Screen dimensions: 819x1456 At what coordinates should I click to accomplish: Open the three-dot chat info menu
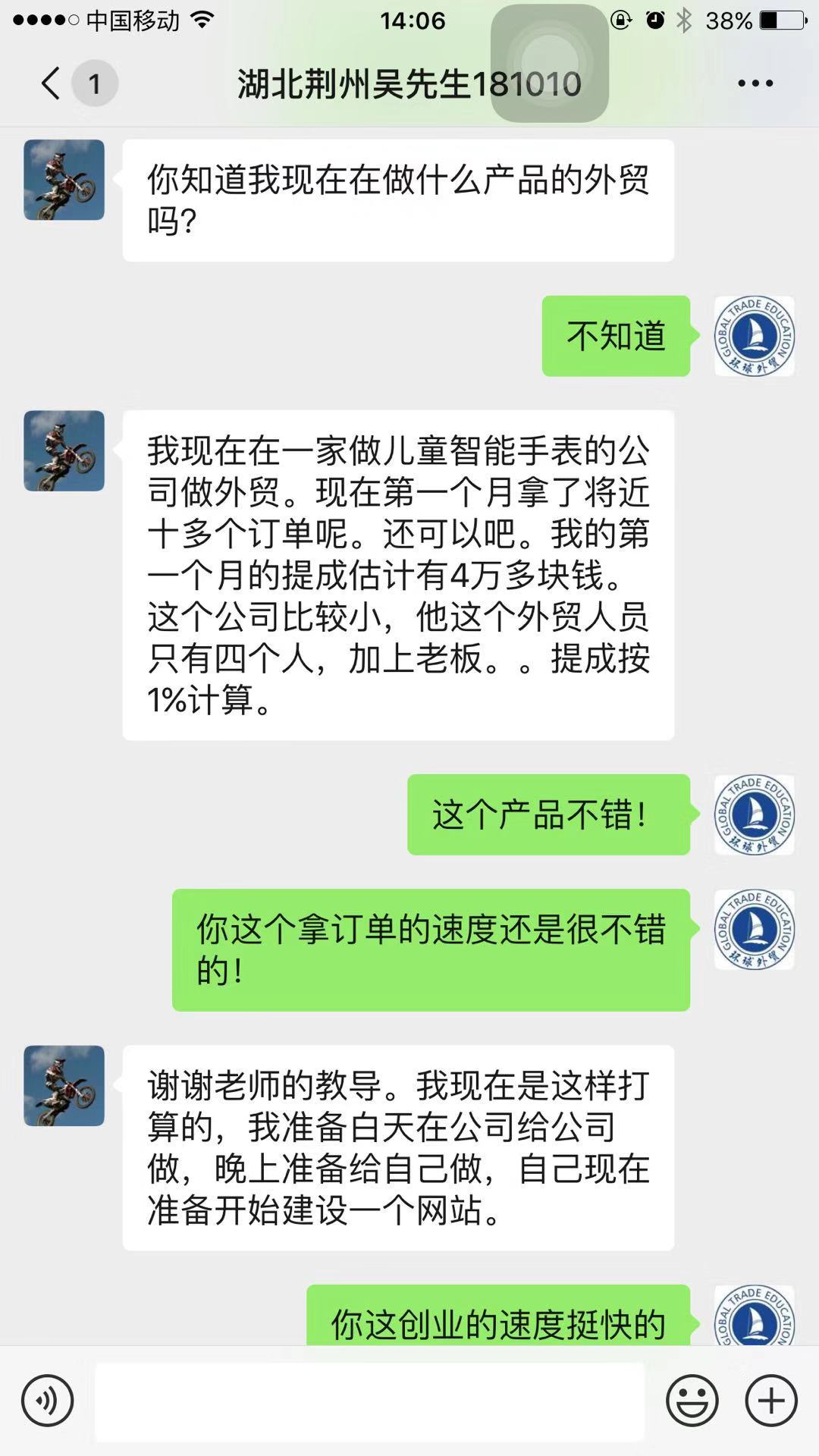755,83
